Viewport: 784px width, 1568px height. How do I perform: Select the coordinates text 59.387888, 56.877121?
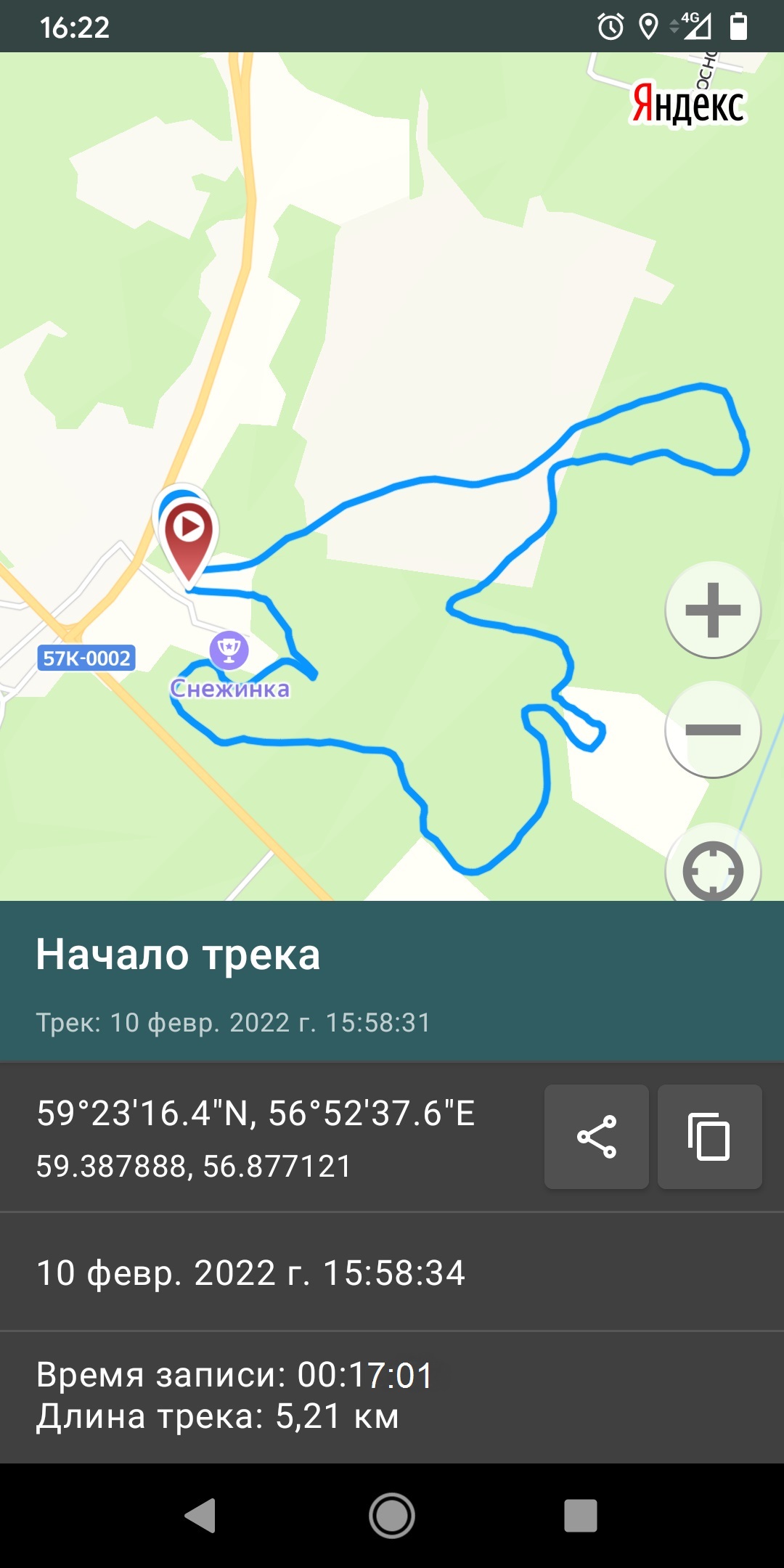(194, 1165)
